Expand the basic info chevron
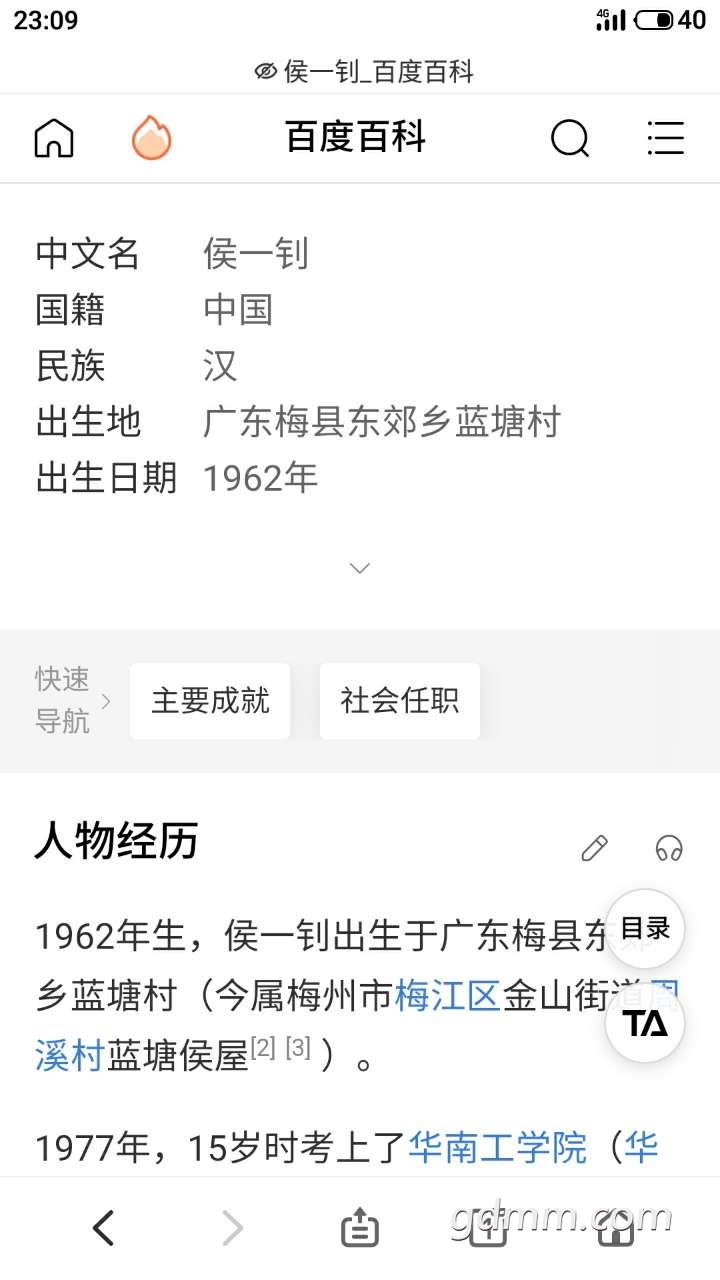The image size is (720, 1280). (360, 568)
